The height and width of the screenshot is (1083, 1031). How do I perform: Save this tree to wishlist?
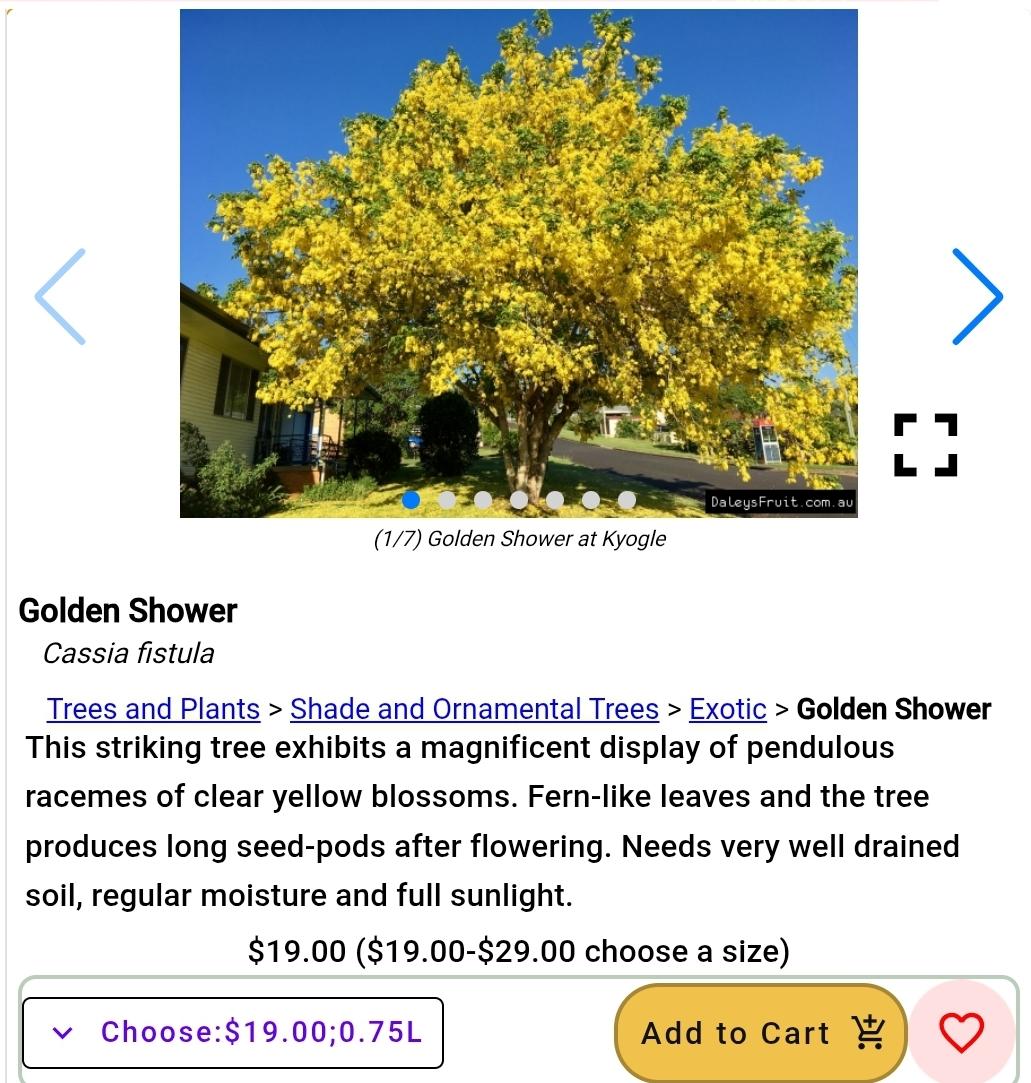click(961, 1032)
